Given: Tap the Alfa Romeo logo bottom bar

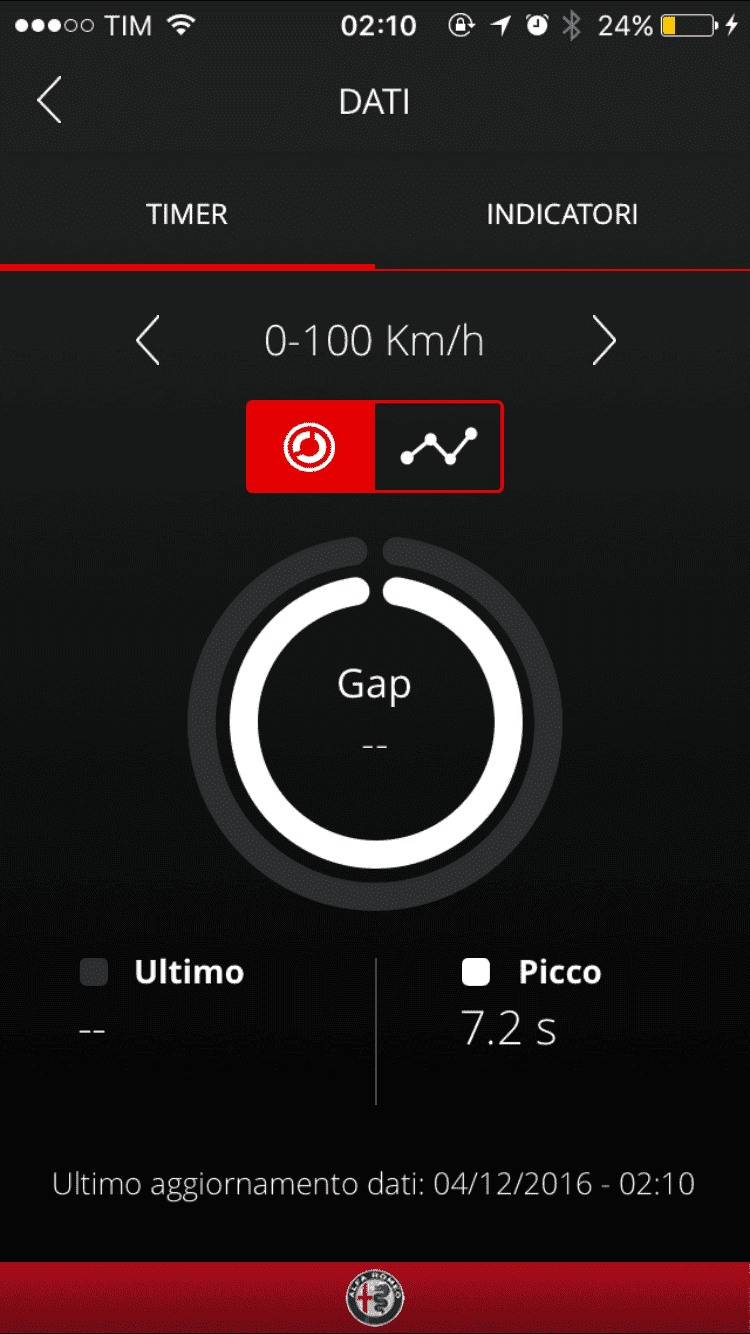Looking at the screenshot, I should point(375,1299).
